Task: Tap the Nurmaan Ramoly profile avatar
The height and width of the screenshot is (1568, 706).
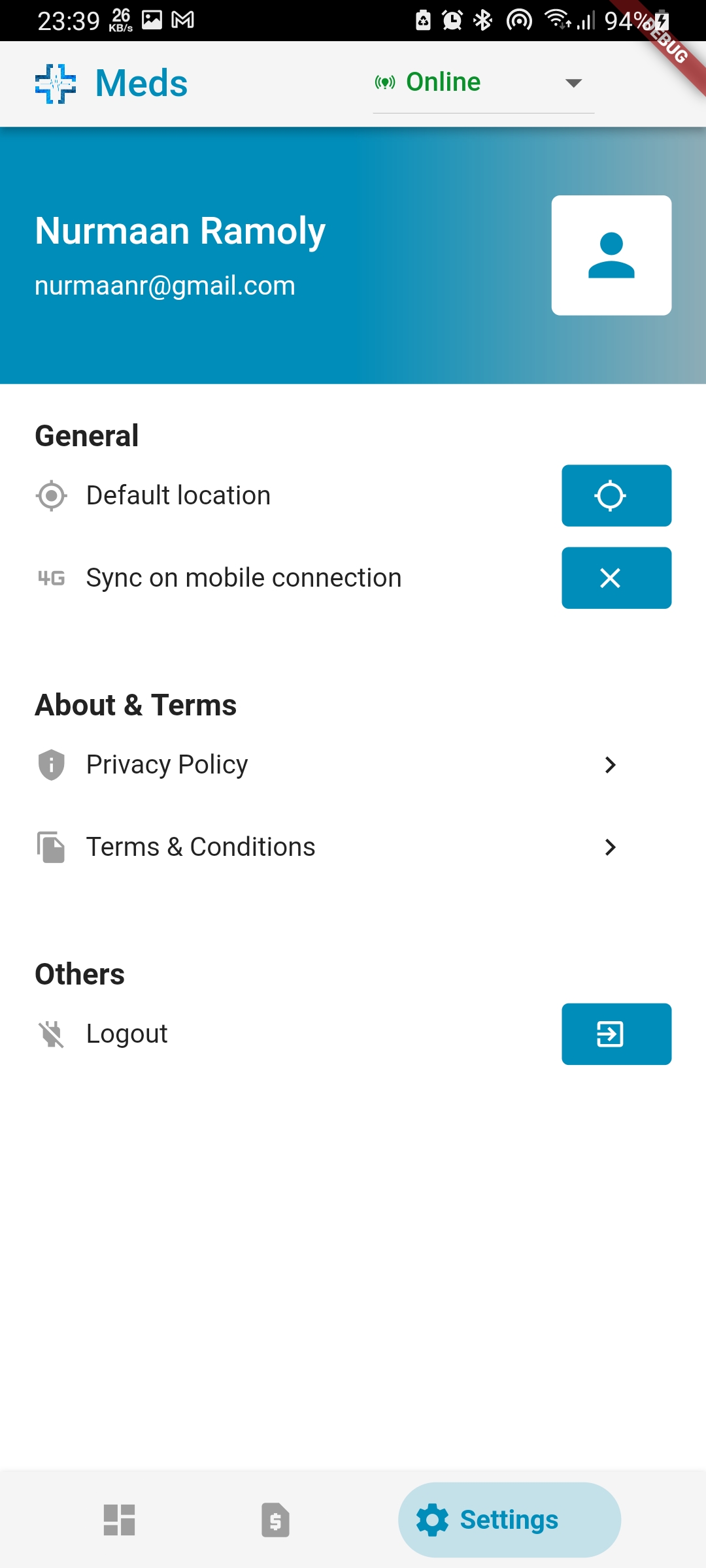Action: click(611, 255)
